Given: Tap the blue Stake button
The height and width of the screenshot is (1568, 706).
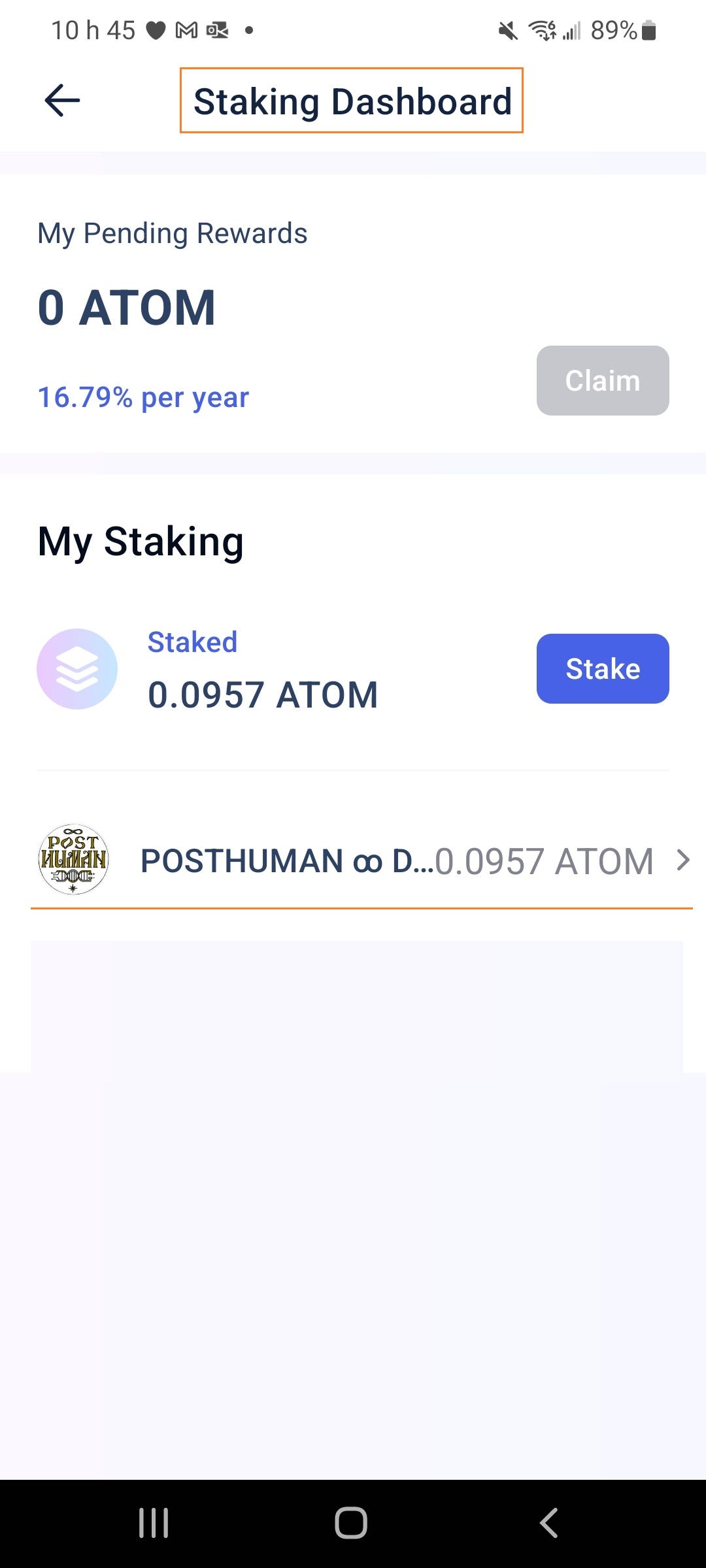Looking at the screenshot, I should [x=603, y=668].
